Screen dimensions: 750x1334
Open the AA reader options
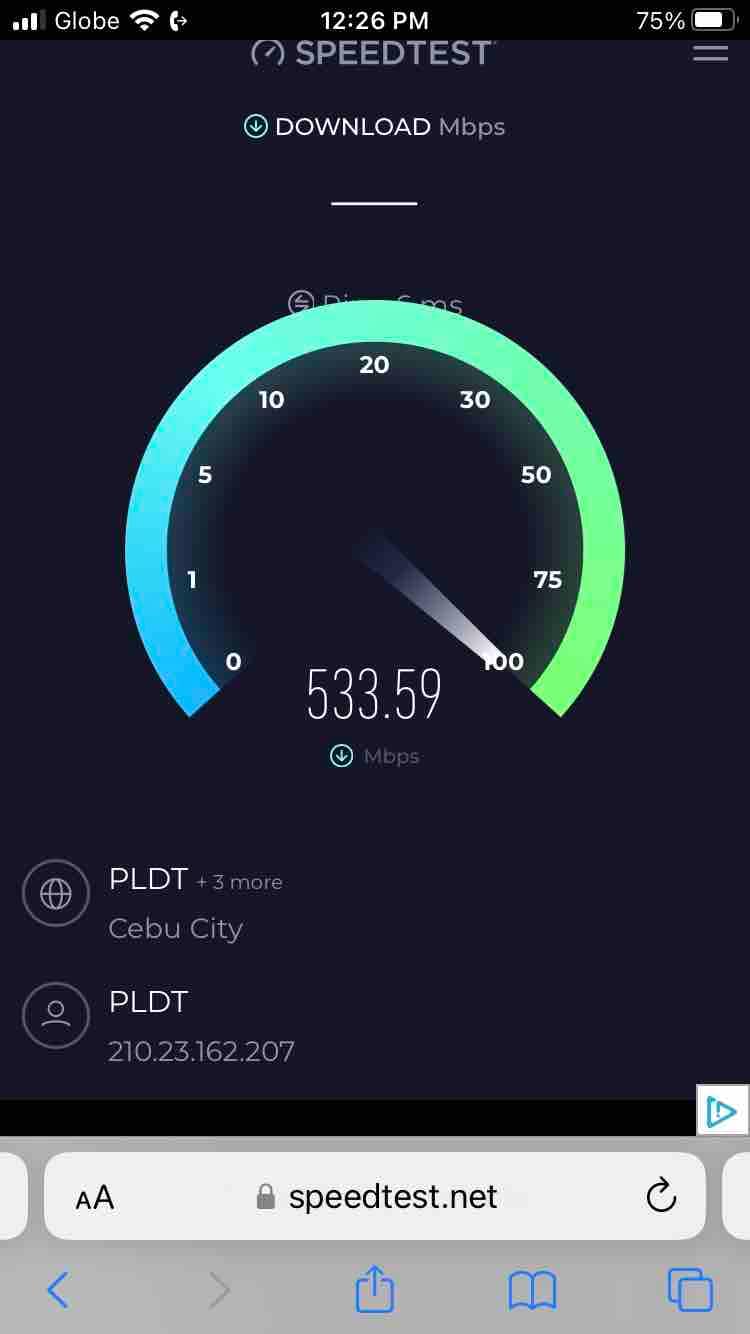pos(95,1197)
